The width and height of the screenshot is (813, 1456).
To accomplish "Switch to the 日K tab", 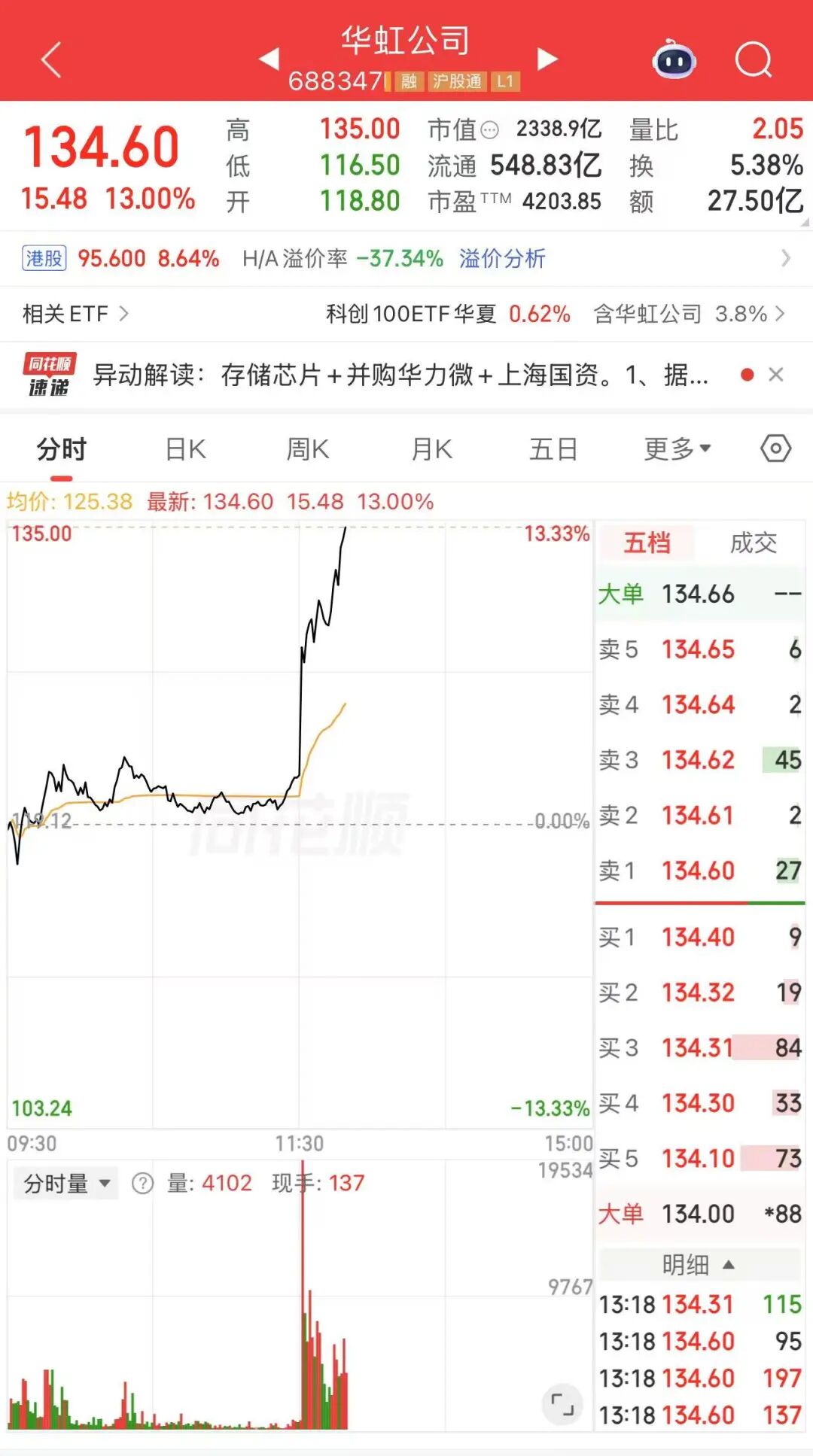I will pyautogui.click(x=185, y=450).
